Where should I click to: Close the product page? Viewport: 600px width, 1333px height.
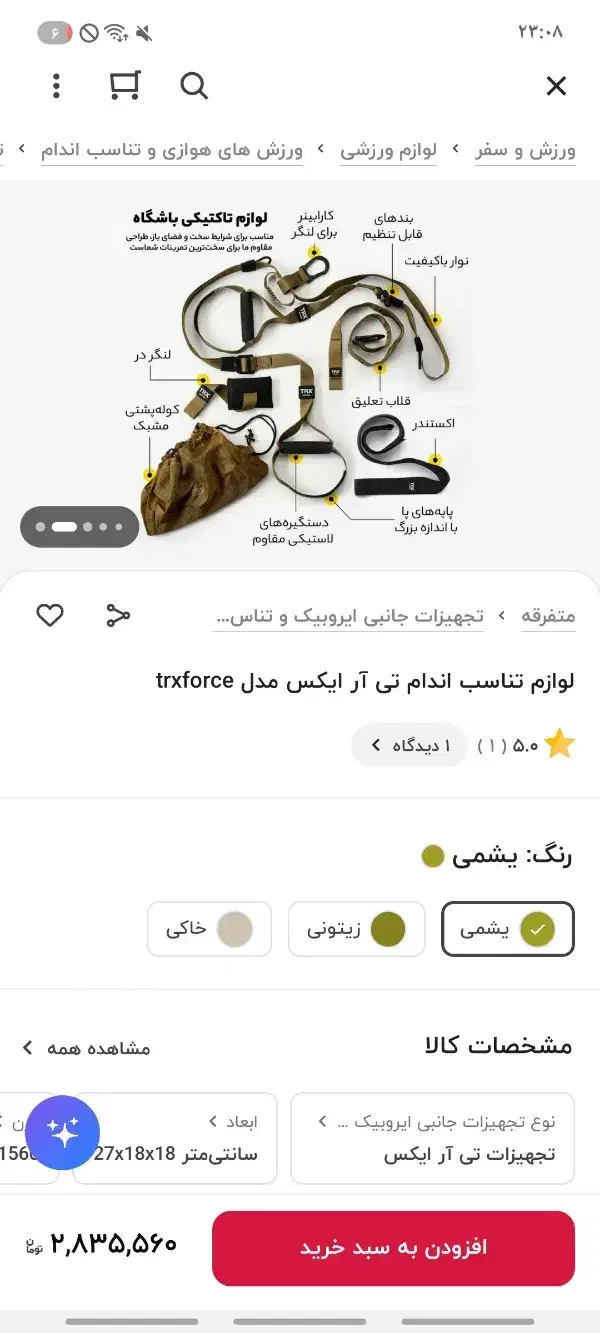(x=556, y=86)
